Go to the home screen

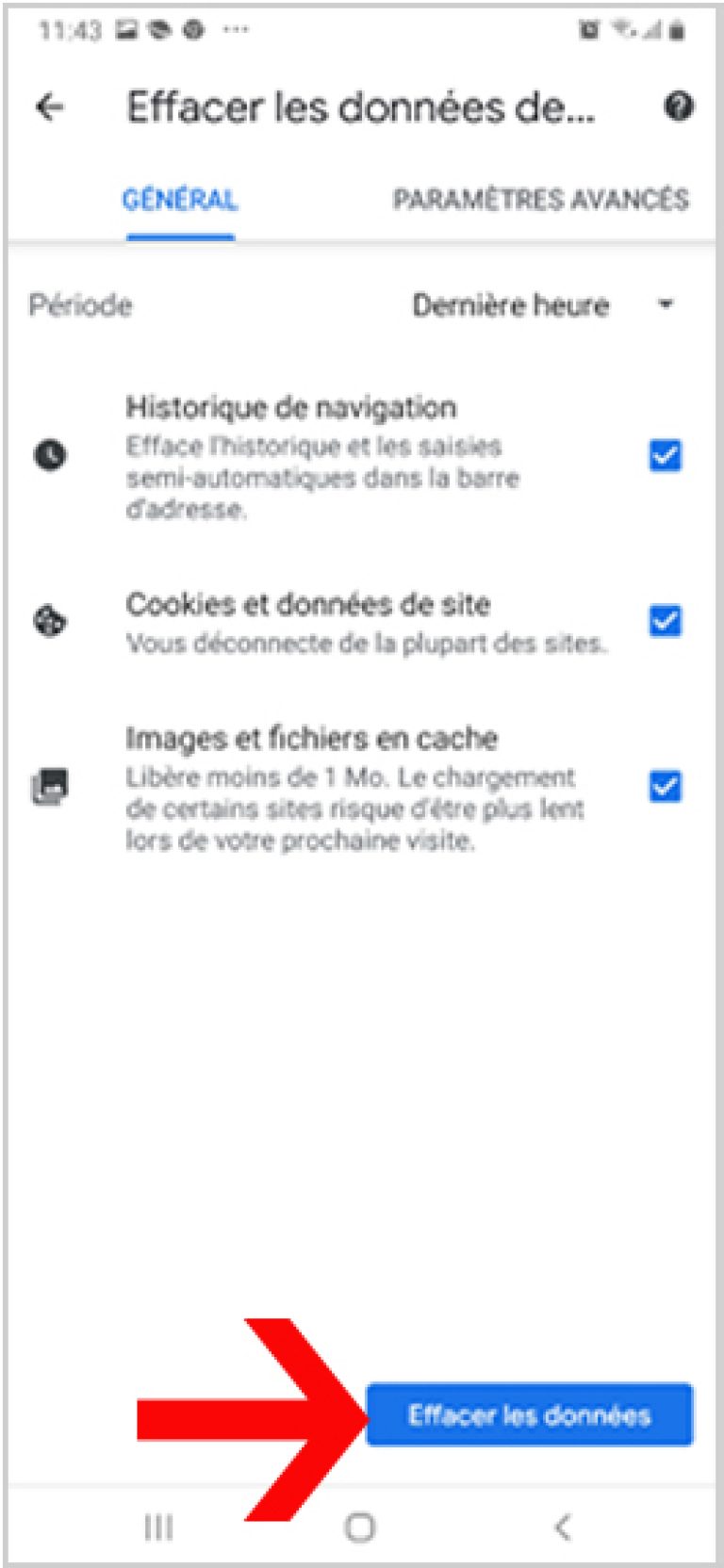(x=360, y=1527)
